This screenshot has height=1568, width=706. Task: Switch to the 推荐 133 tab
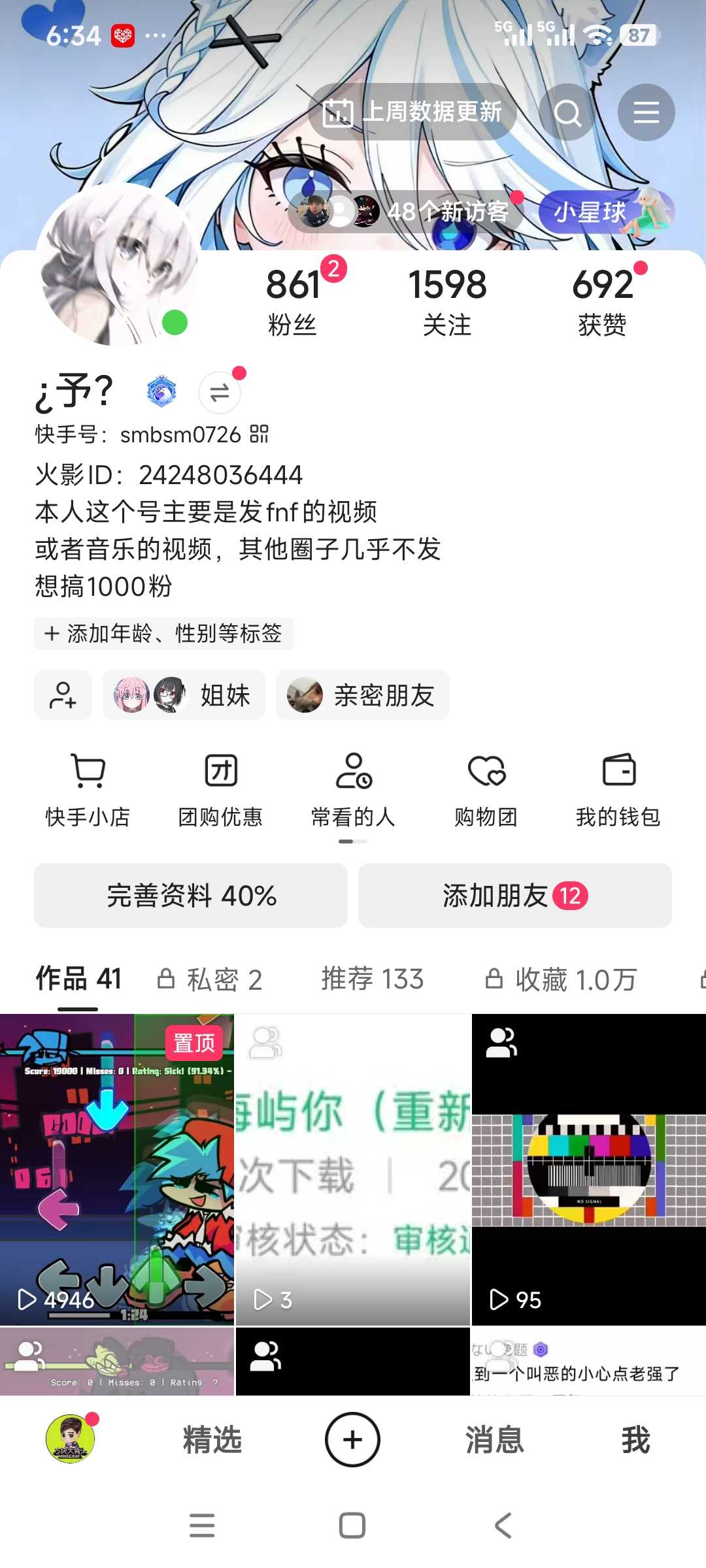click(372, 979)
